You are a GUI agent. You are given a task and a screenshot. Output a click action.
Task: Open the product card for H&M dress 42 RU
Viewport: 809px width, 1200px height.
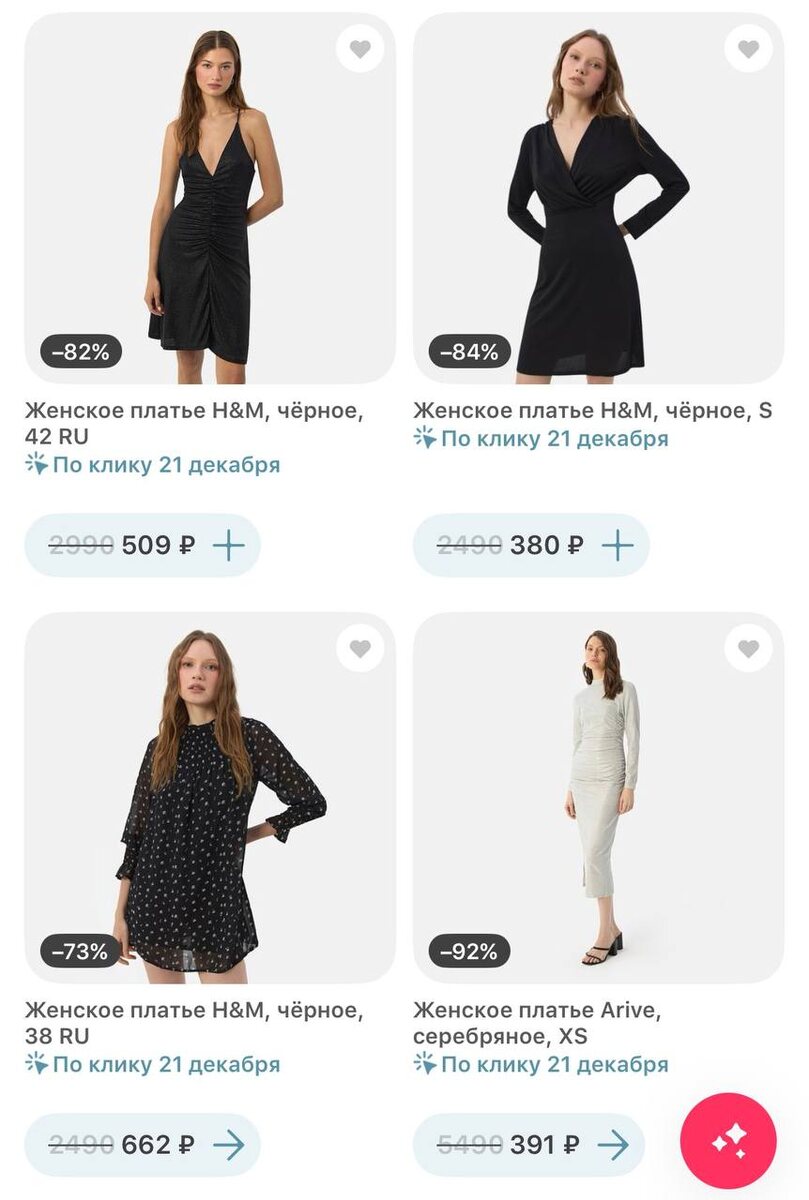coord(210,200)
